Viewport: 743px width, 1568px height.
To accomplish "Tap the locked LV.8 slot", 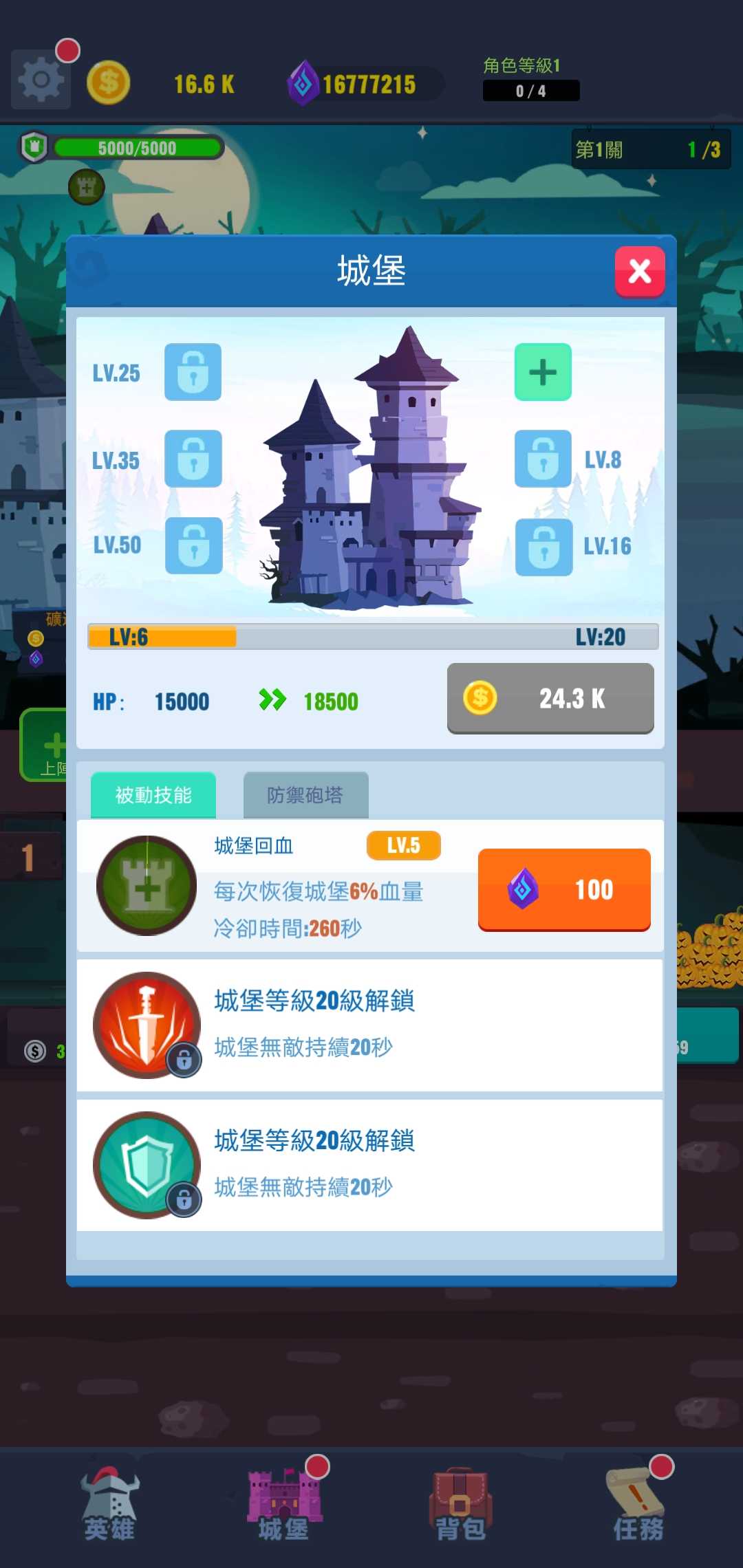I will click(543, 459).
